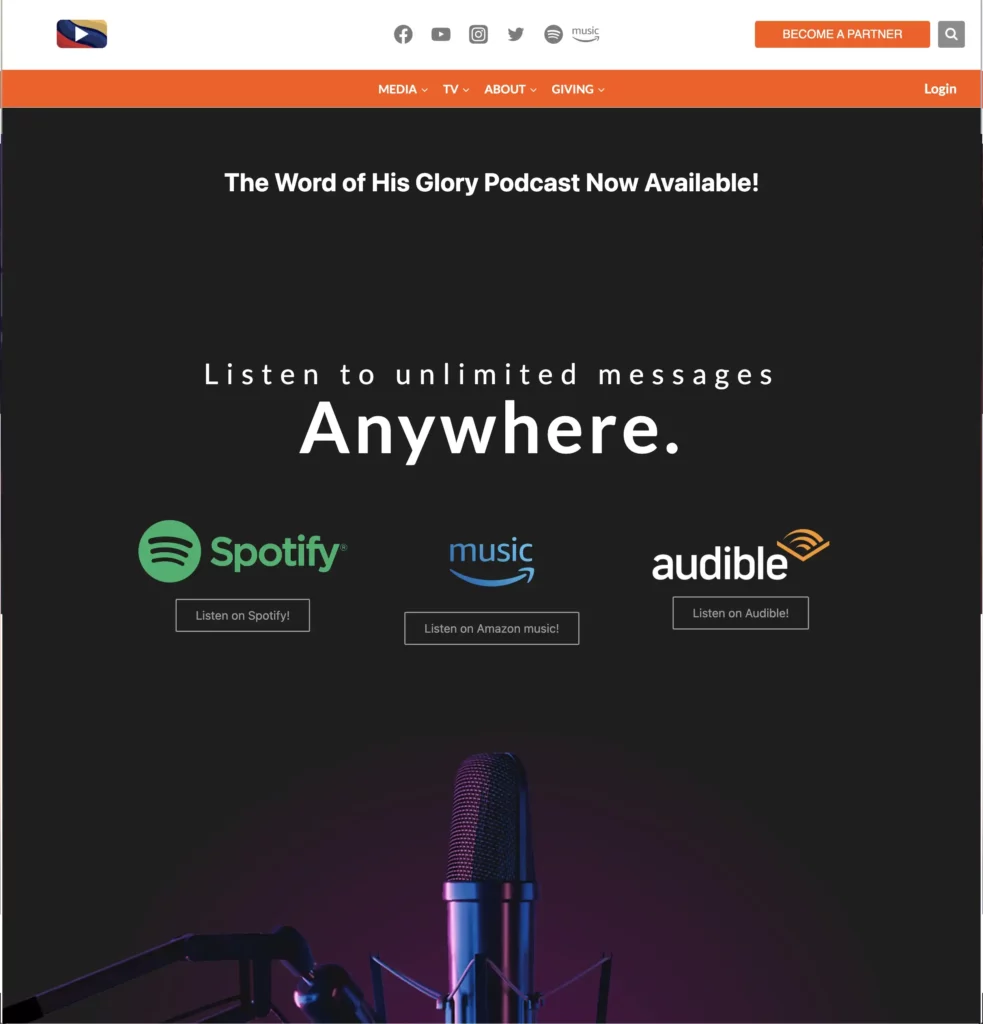Expand the Giving menu
This screenshot has height=1024, width=983.
(x=577, y=89)
